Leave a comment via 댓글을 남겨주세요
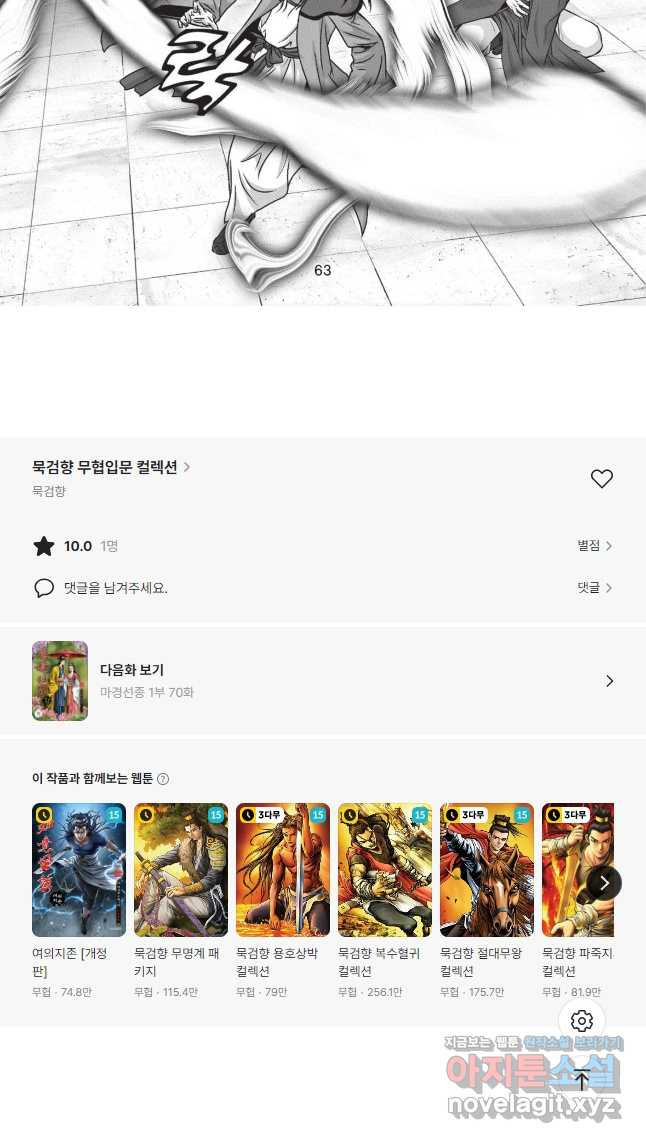Image resolution: width=646 pixels, height=1143 pixels. (115, 588)
